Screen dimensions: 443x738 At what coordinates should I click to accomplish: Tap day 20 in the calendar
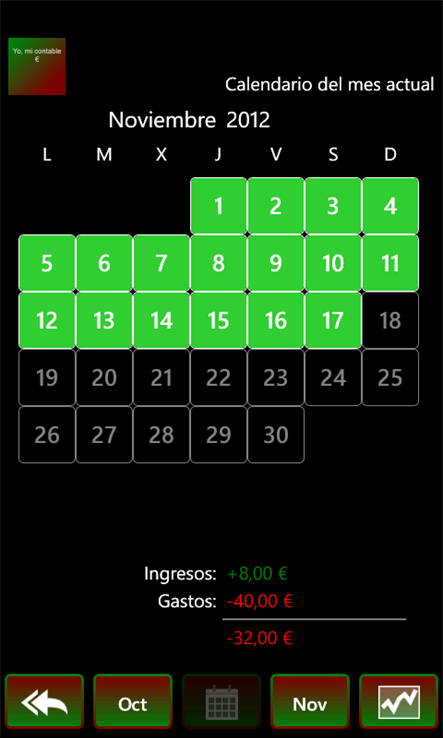104,377
